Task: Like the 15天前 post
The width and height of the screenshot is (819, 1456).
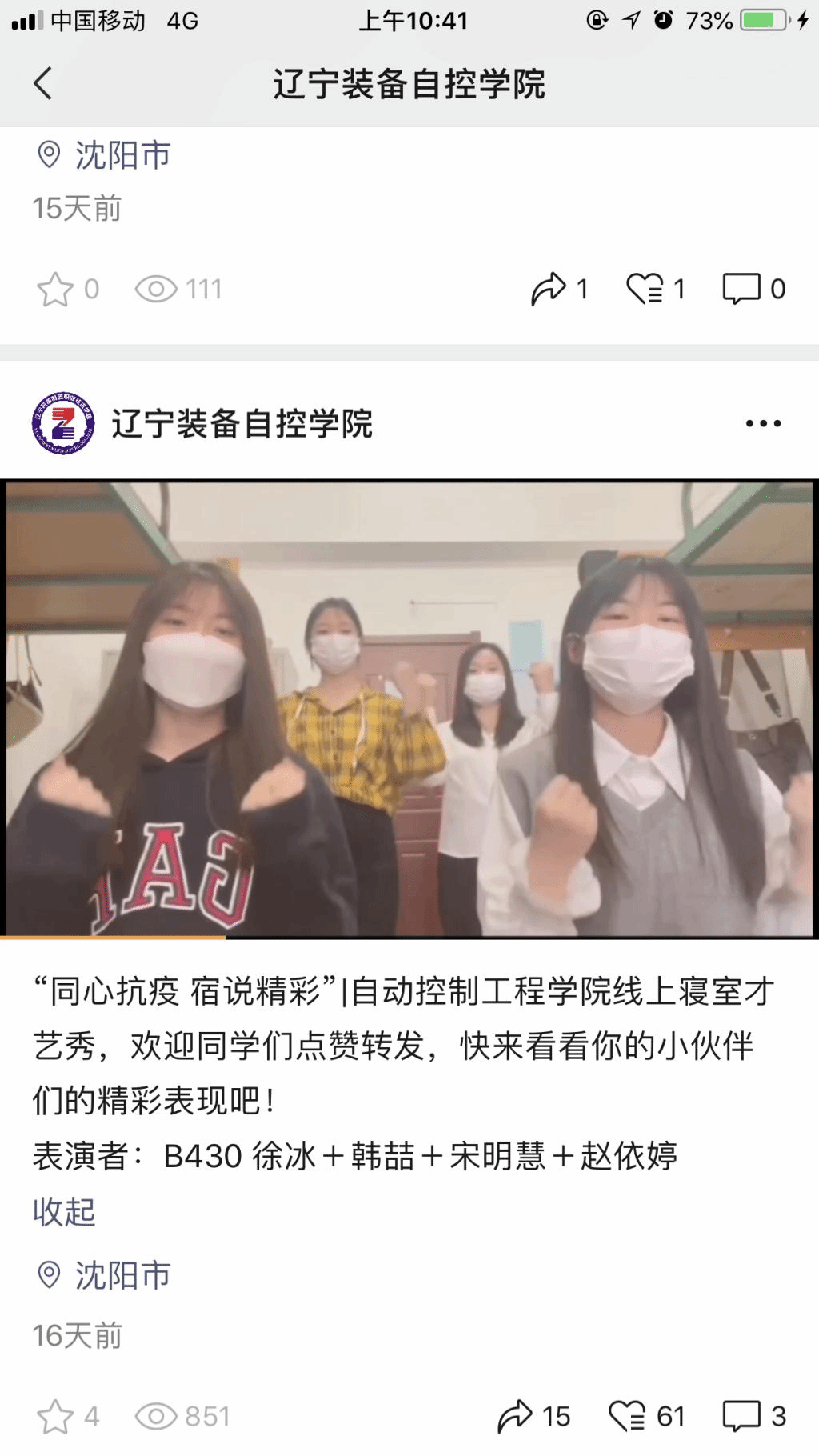Action: pyautogui.click(x=645, y=290)
